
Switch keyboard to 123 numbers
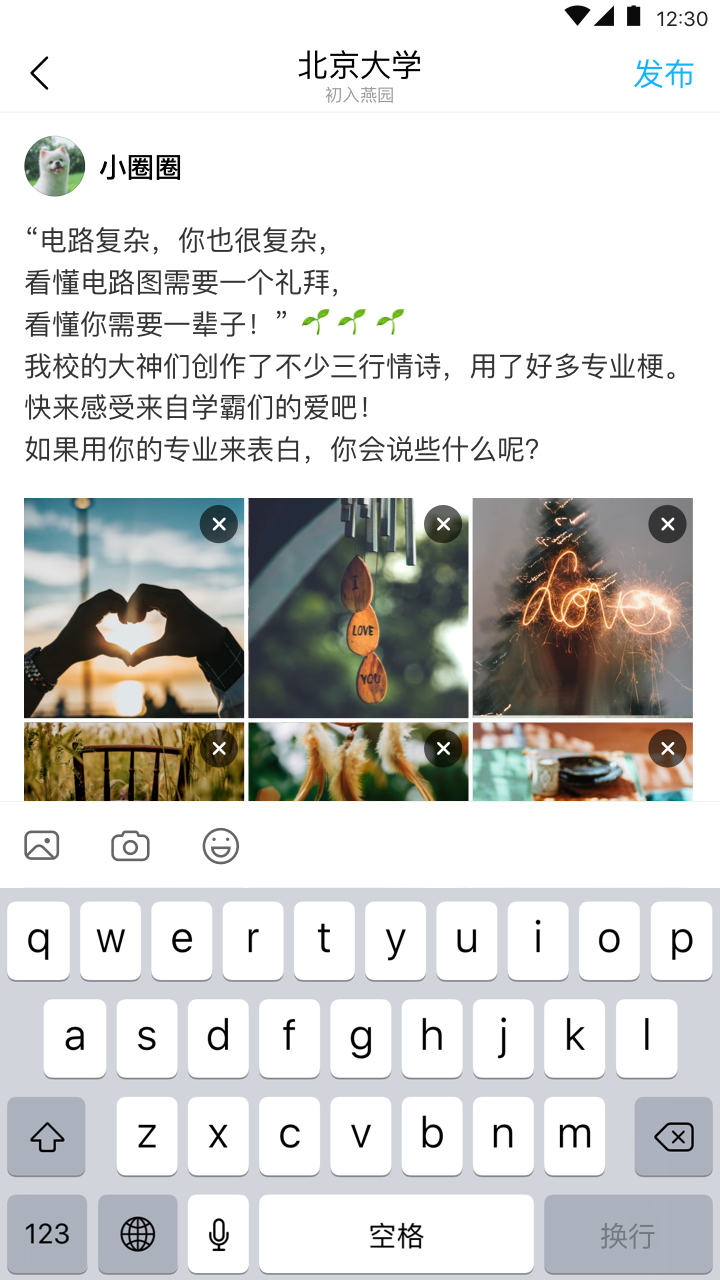pos(47,1234)
